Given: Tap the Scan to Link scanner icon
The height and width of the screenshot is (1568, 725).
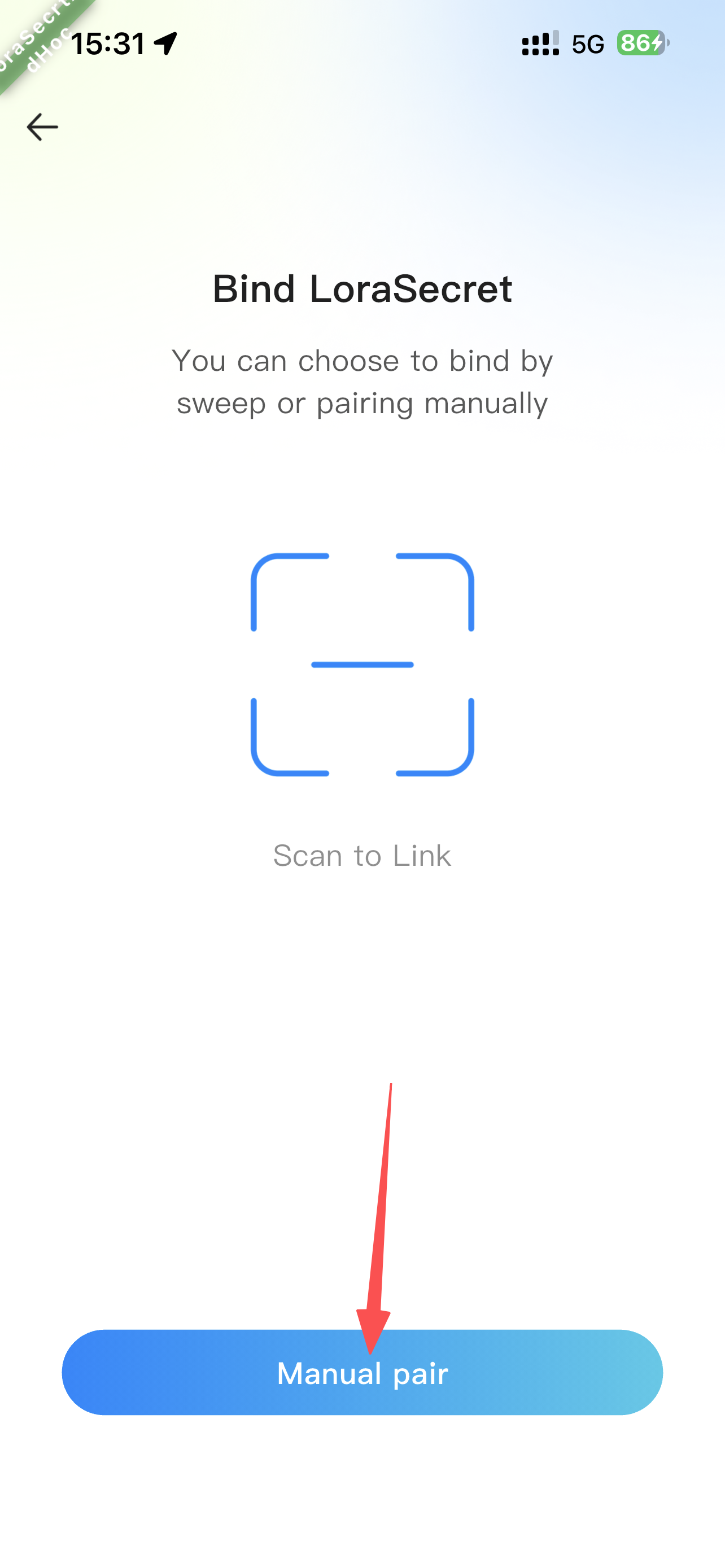Looking at the screenshot, I should (362, 664).
